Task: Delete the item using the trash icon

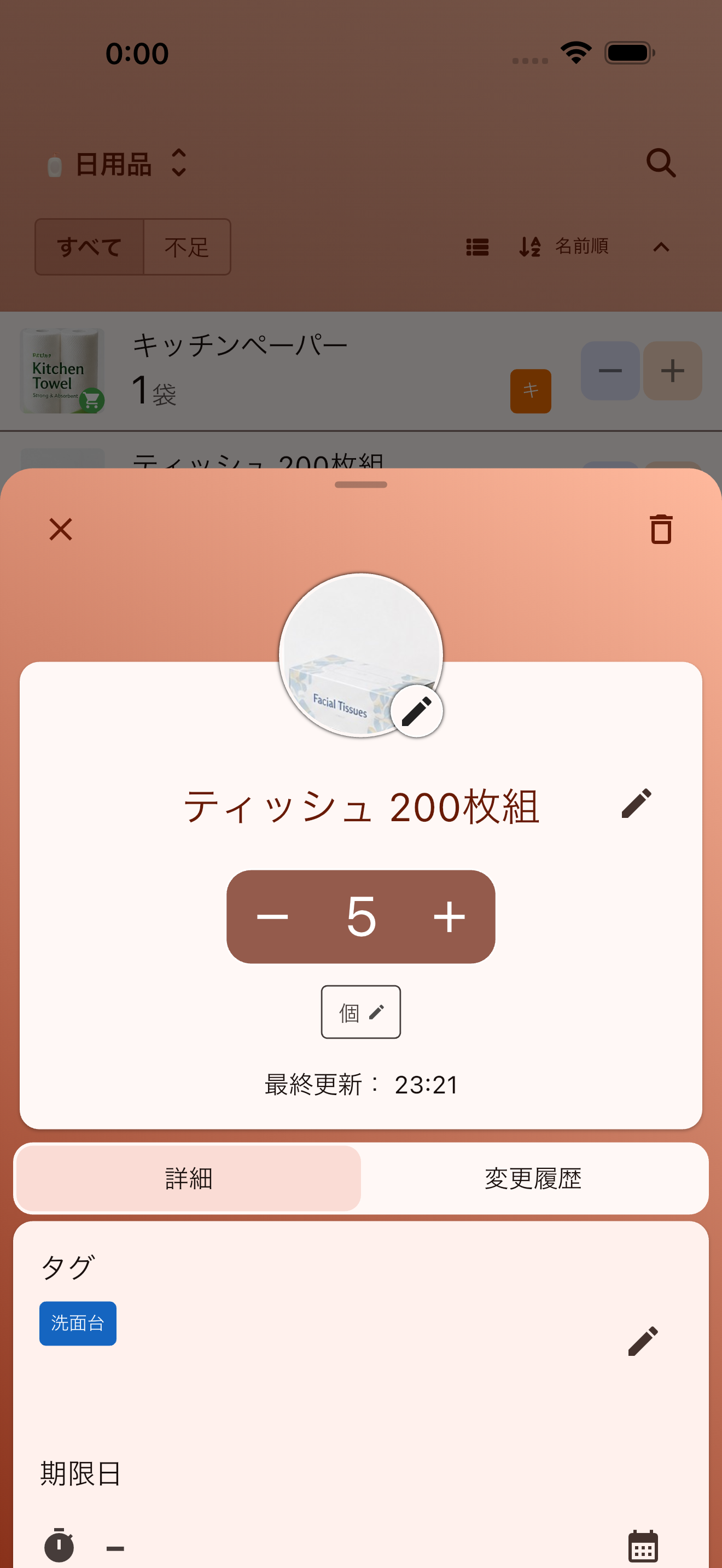Action: click(x=661, y=530)
